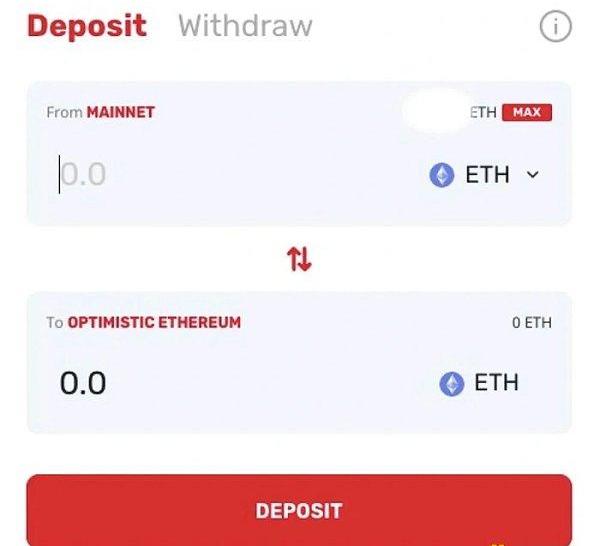The image size is (600, 546).
Task: Swap direction with the red arrows icon
Action: (x=299, y=260)
